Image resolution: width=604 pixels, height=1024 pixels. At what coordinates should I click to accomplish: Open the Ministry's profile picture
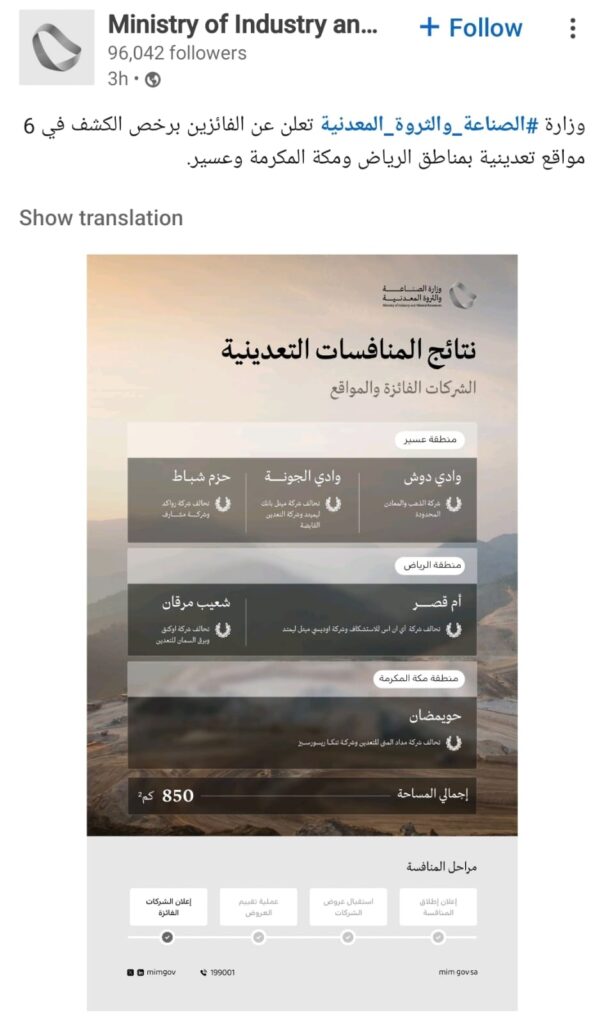pyautogui.click(x=56, y=47)
